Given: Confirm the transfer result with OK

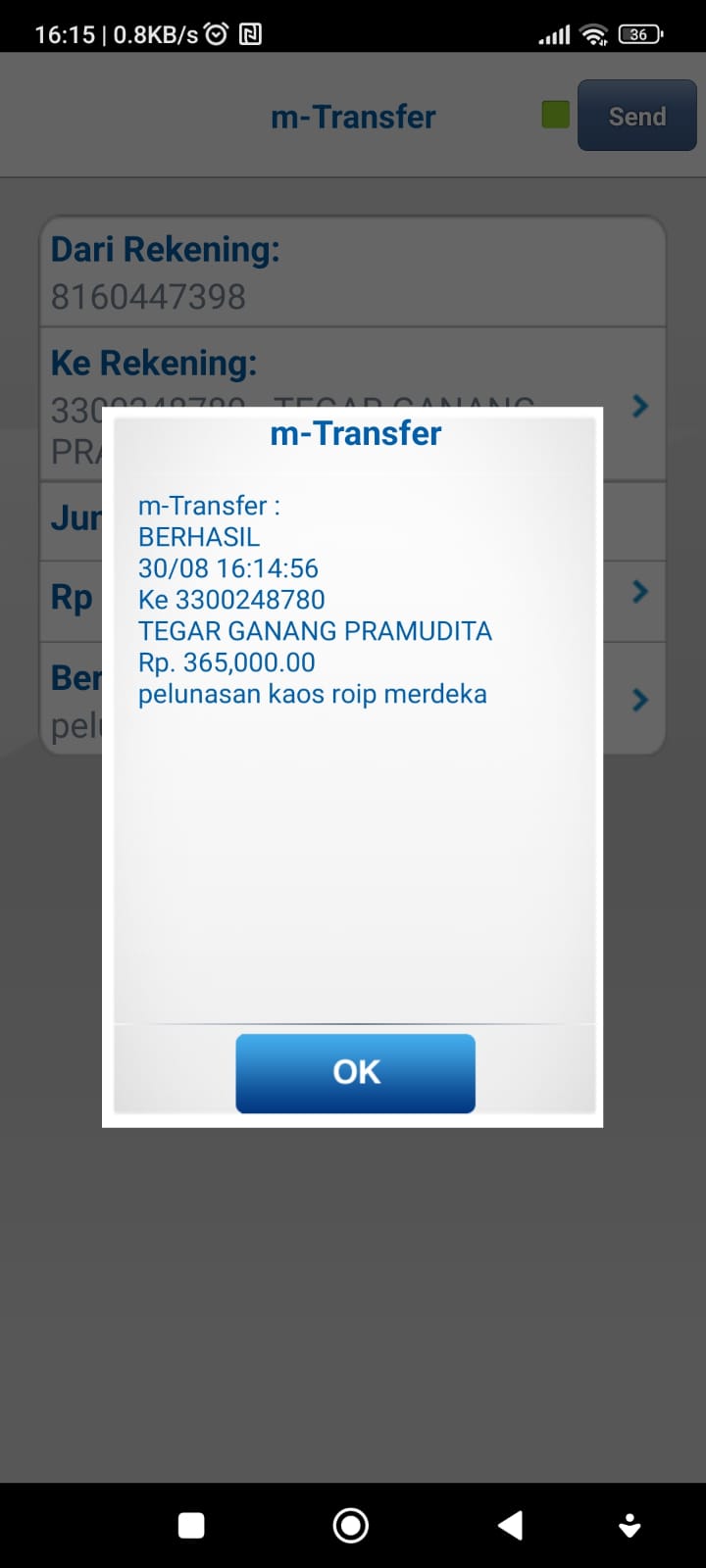Looking at the screenshot, I should [355, 1073].
